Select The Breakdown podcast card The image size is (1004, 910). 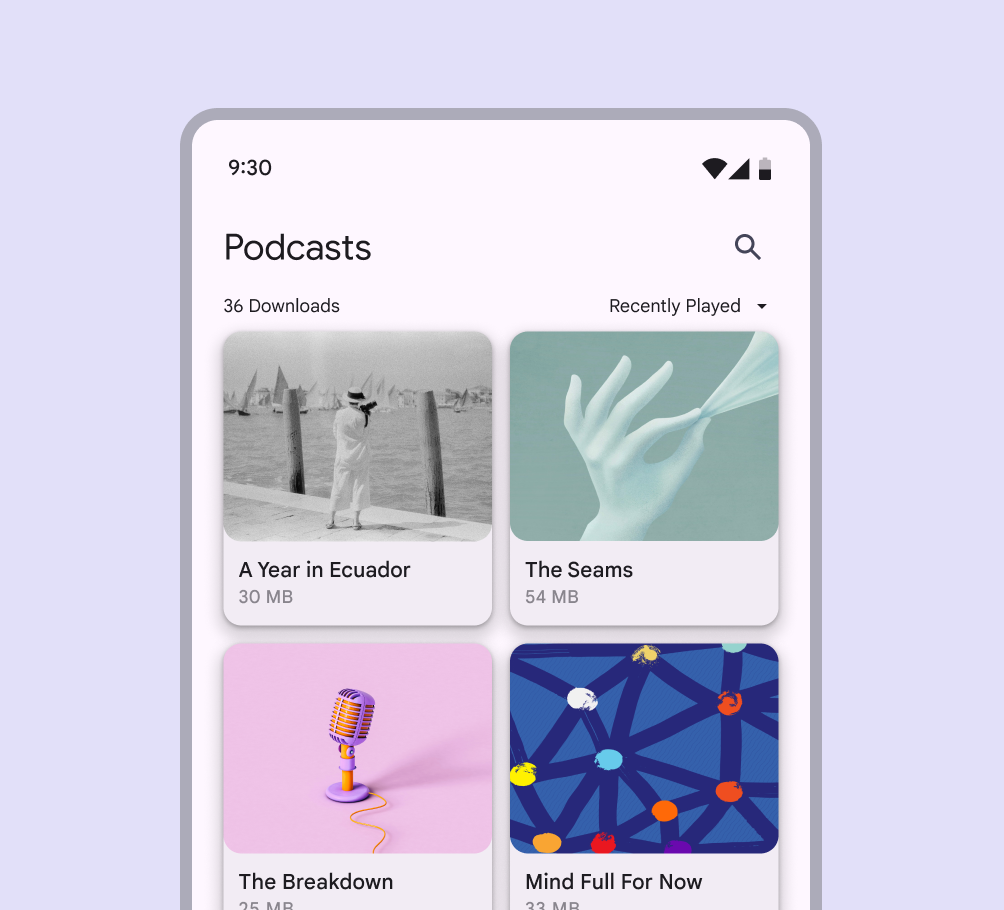click(357, 775)
